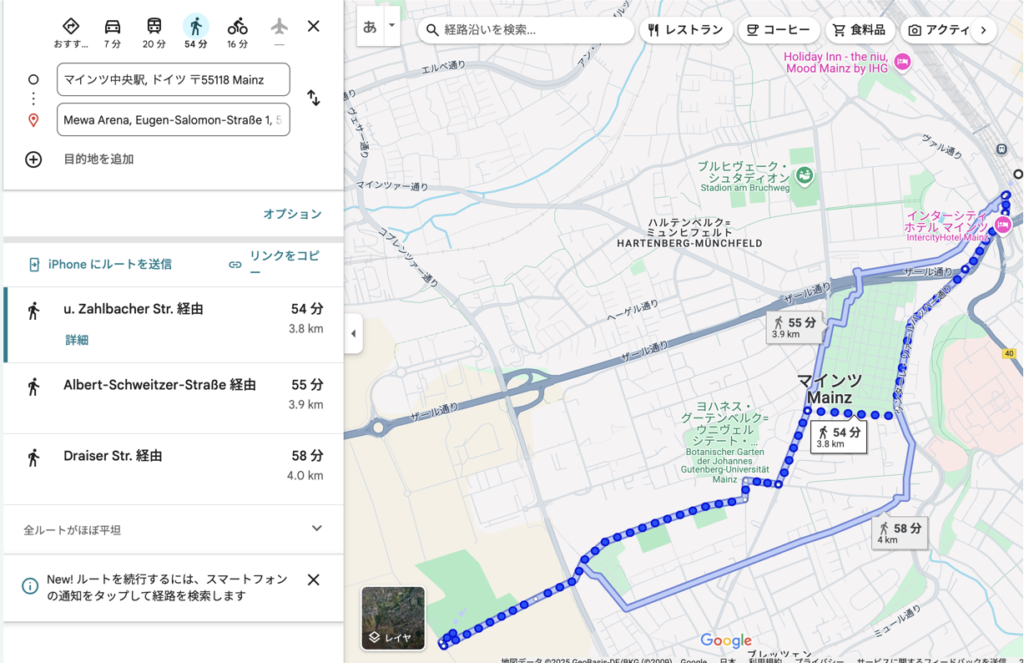Dismiss the New! smartphone notification tip
1024x663 pixels.
coord(313,580)
